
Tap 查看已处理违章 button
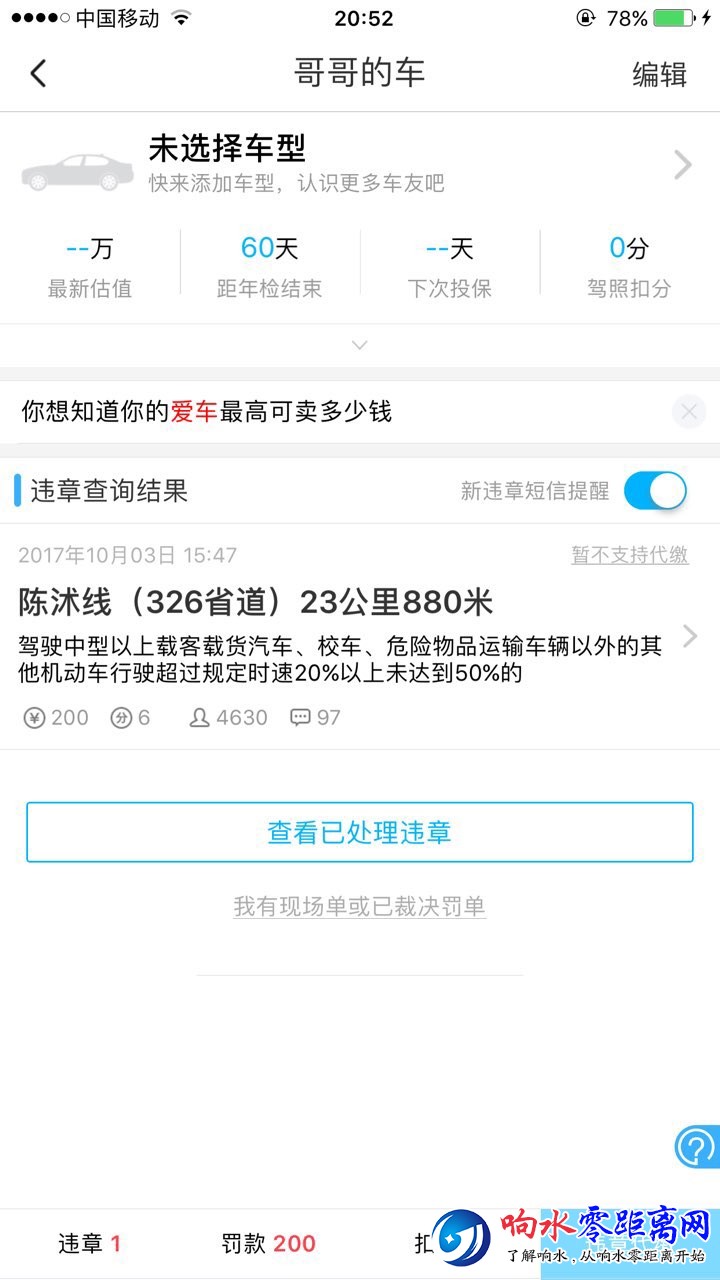360,832
